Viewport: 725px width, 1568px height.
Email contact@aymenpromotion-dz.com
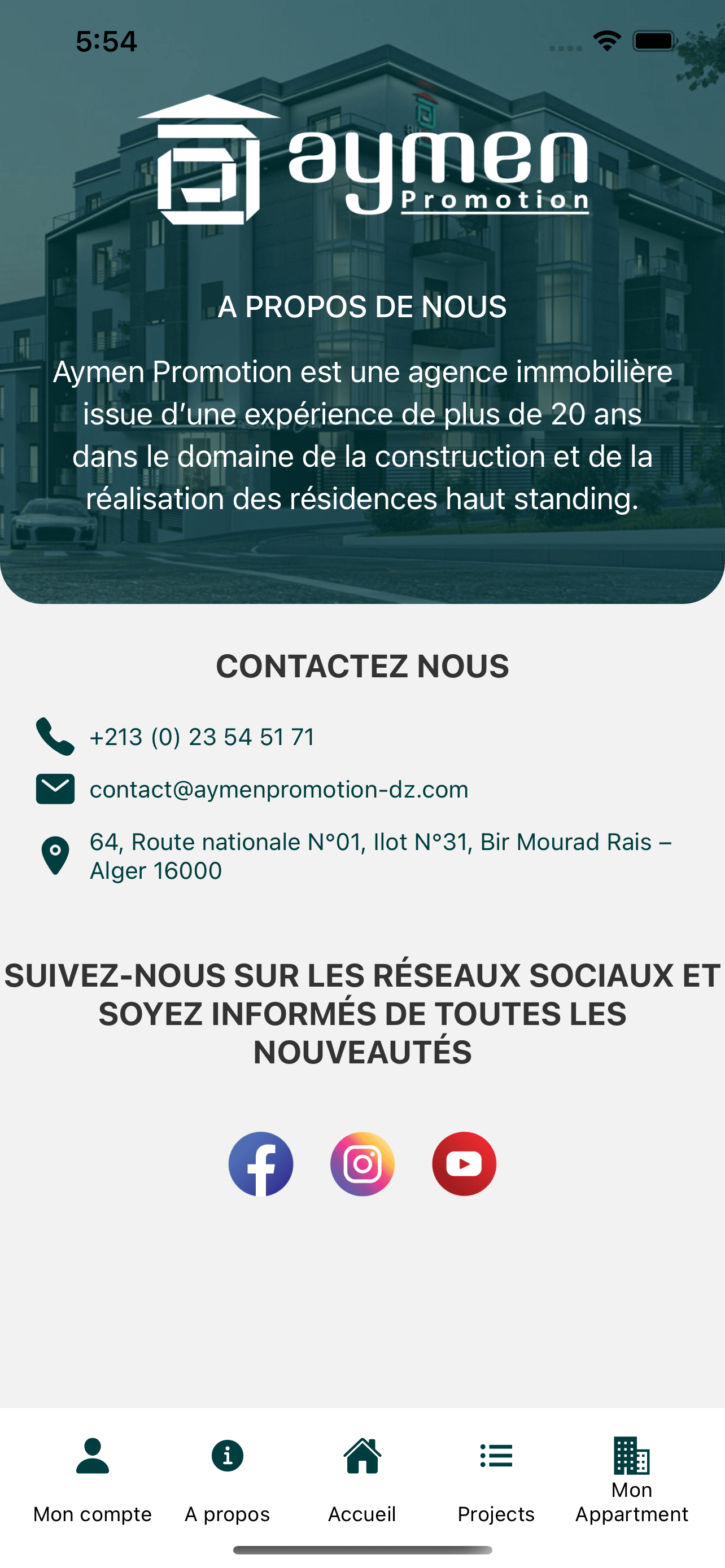click(x=279, y=790)
